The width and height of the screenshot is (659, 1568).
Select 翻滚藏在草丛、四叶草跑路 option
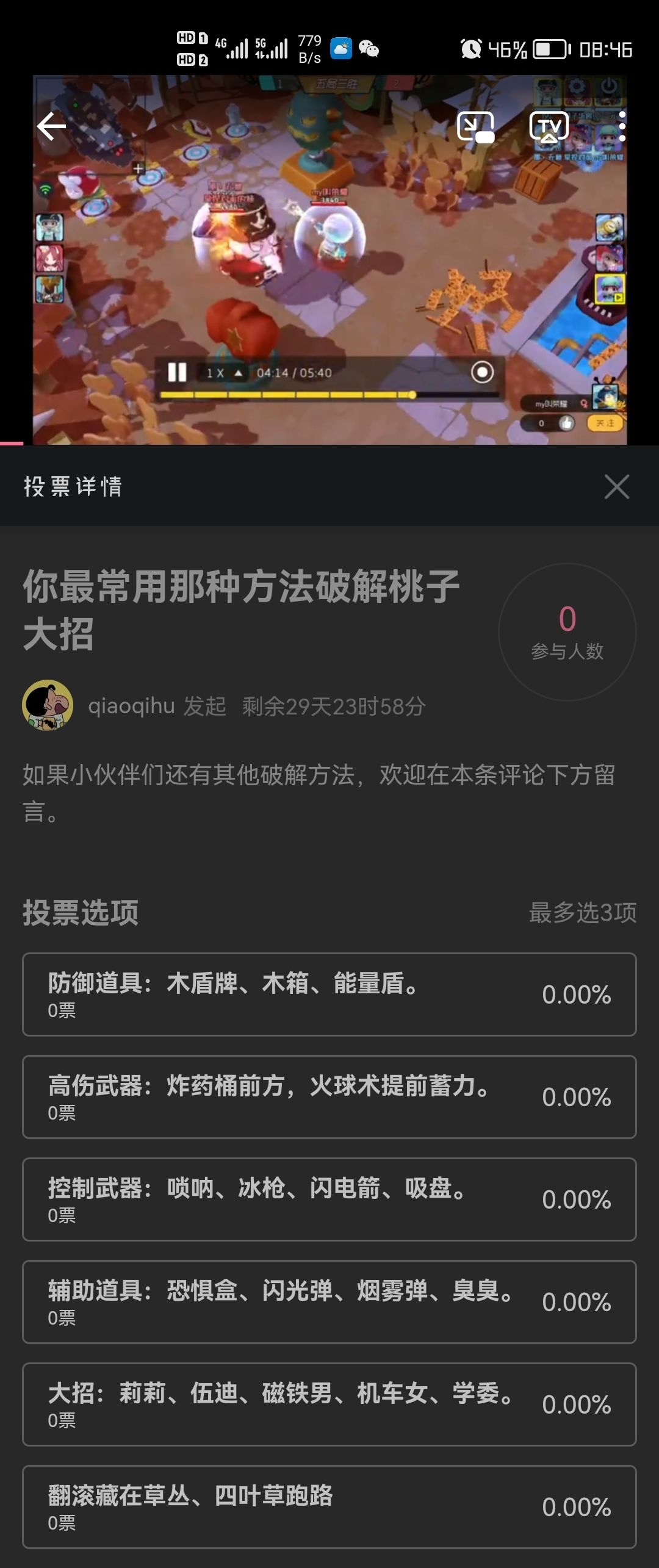tap(329, 1506)
